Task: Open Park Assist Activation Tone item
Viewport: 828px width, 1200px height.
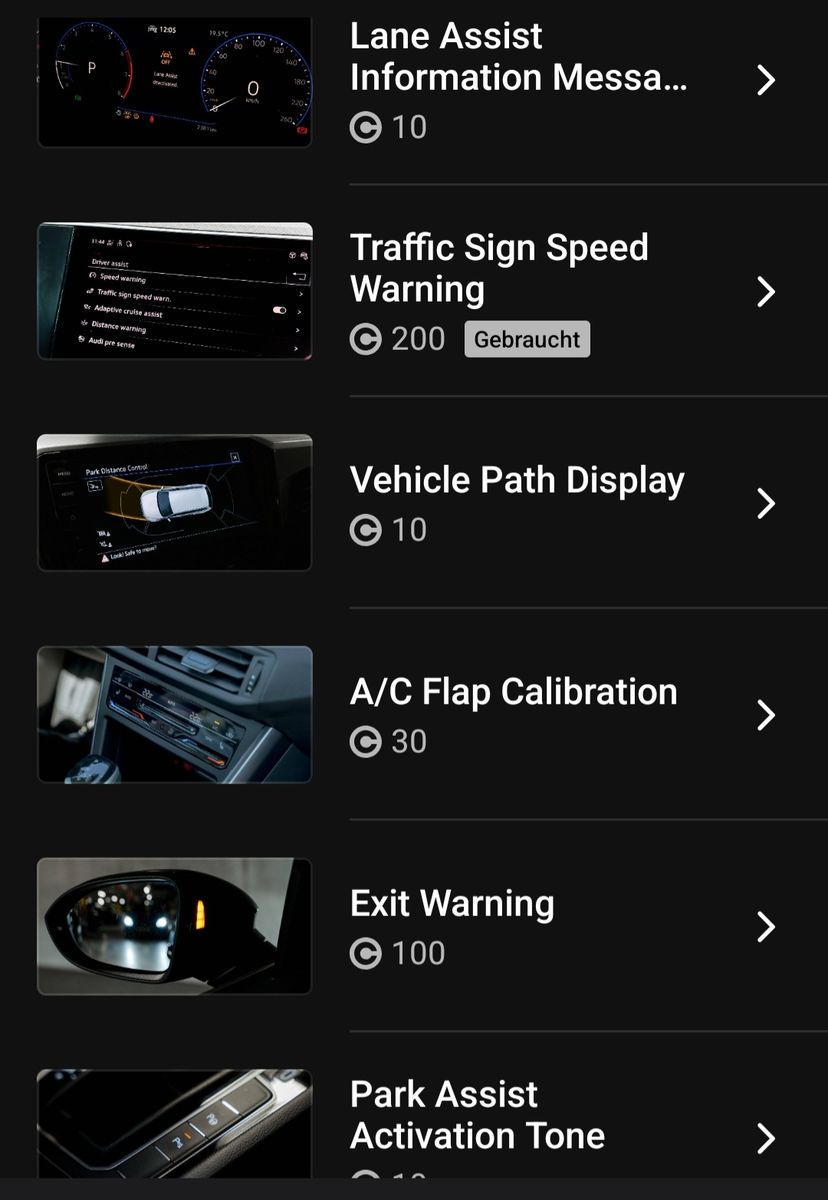Action: tap(477, 1115)
